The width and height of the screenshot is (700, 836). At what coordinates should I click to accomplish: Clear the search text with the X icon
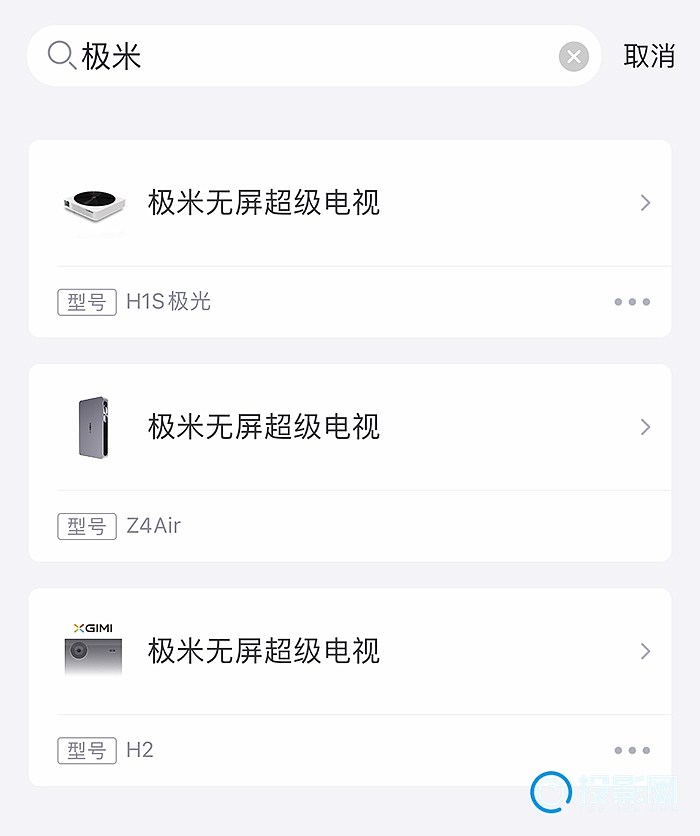point(573,57)
